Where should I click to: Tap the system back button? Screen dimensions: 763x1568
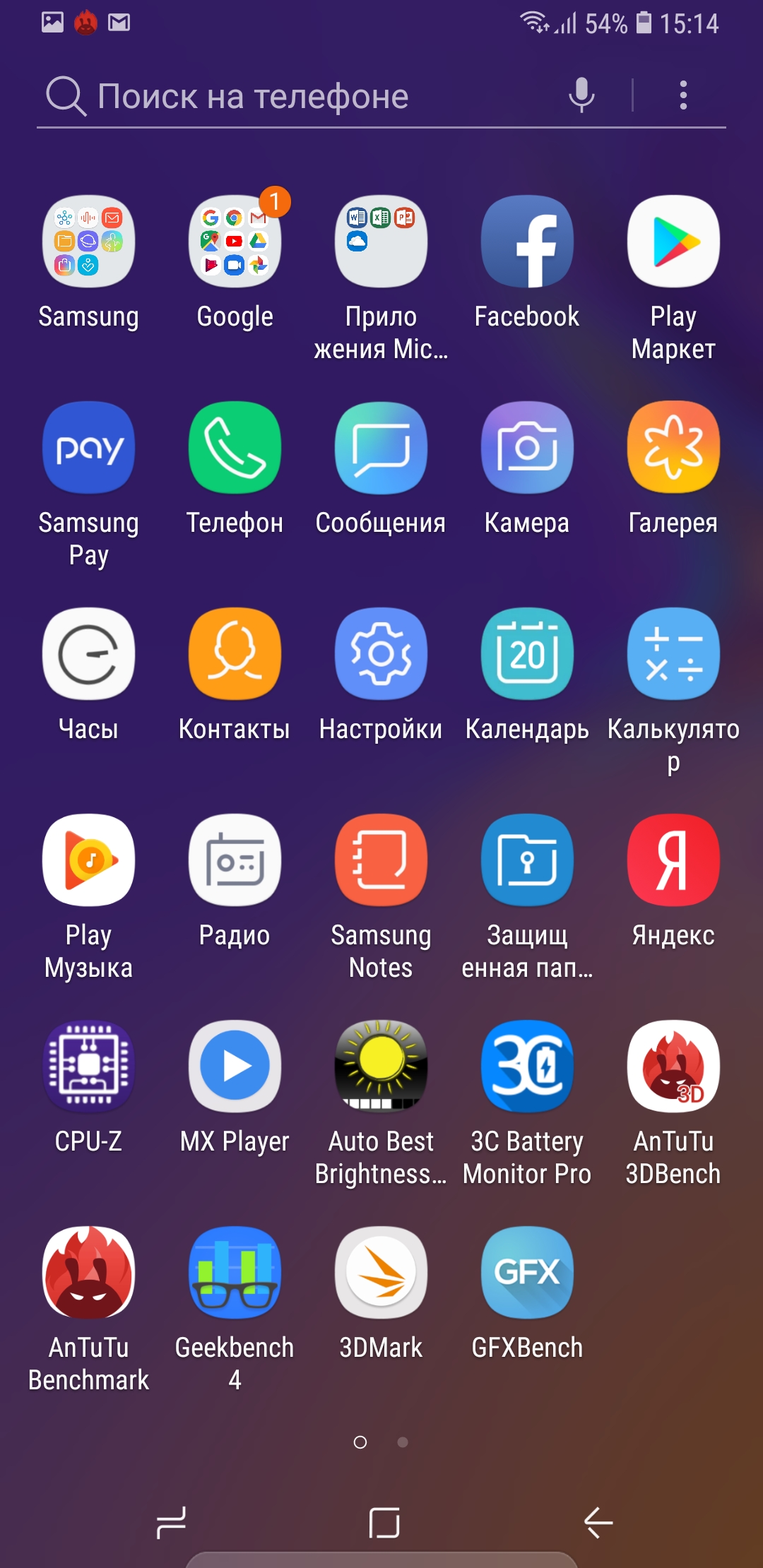click(x=598, y=1522)
